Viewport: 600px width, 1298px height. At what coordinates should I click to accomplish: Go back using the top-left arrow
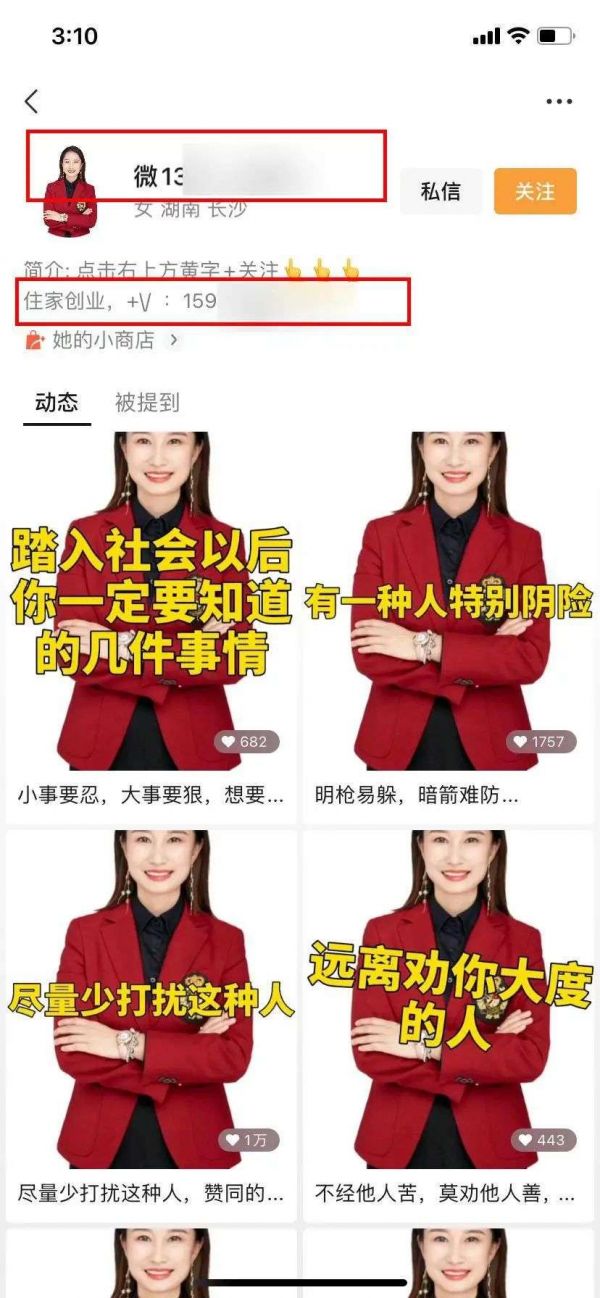point(32,101)
